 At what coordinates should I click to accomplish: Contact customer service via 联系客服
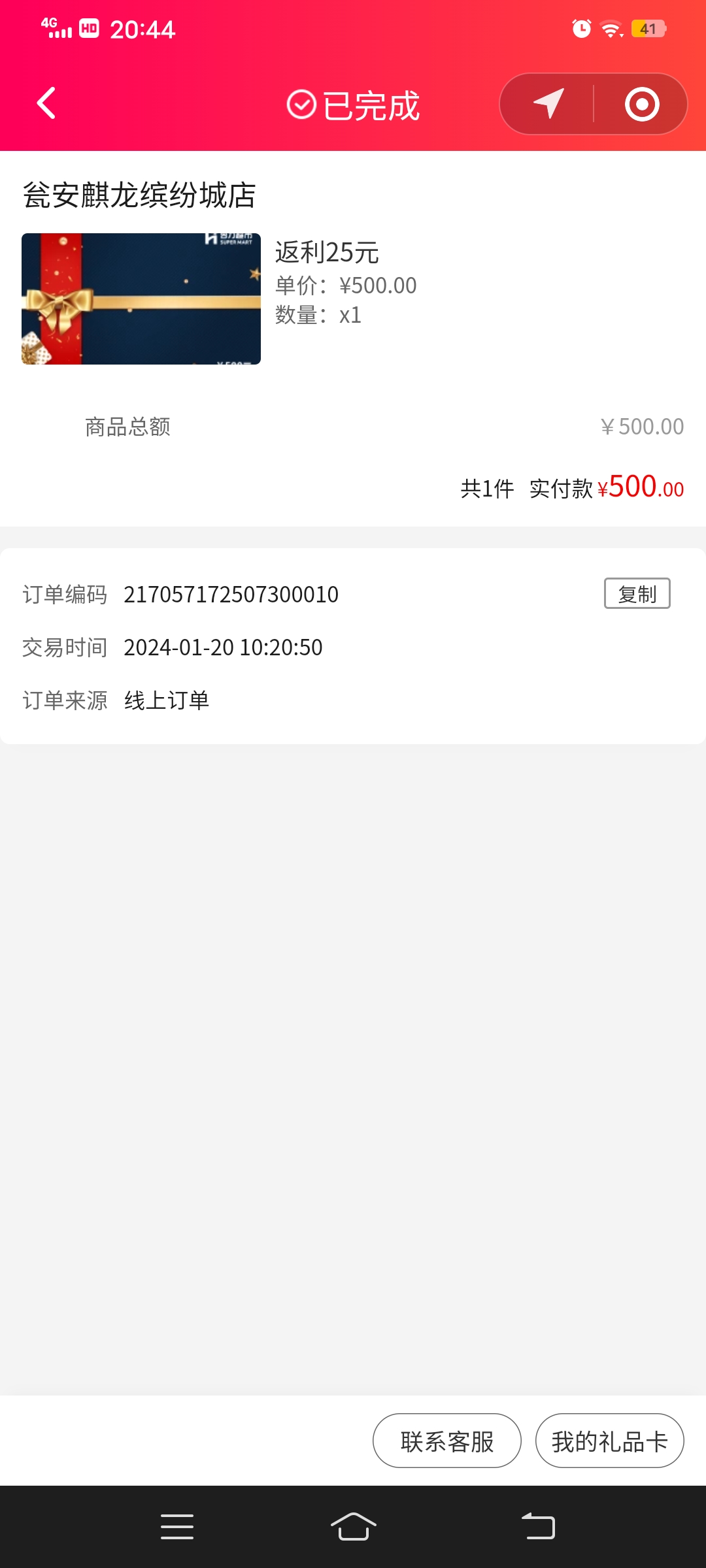pyautogui.click(x=447, y=1441)
